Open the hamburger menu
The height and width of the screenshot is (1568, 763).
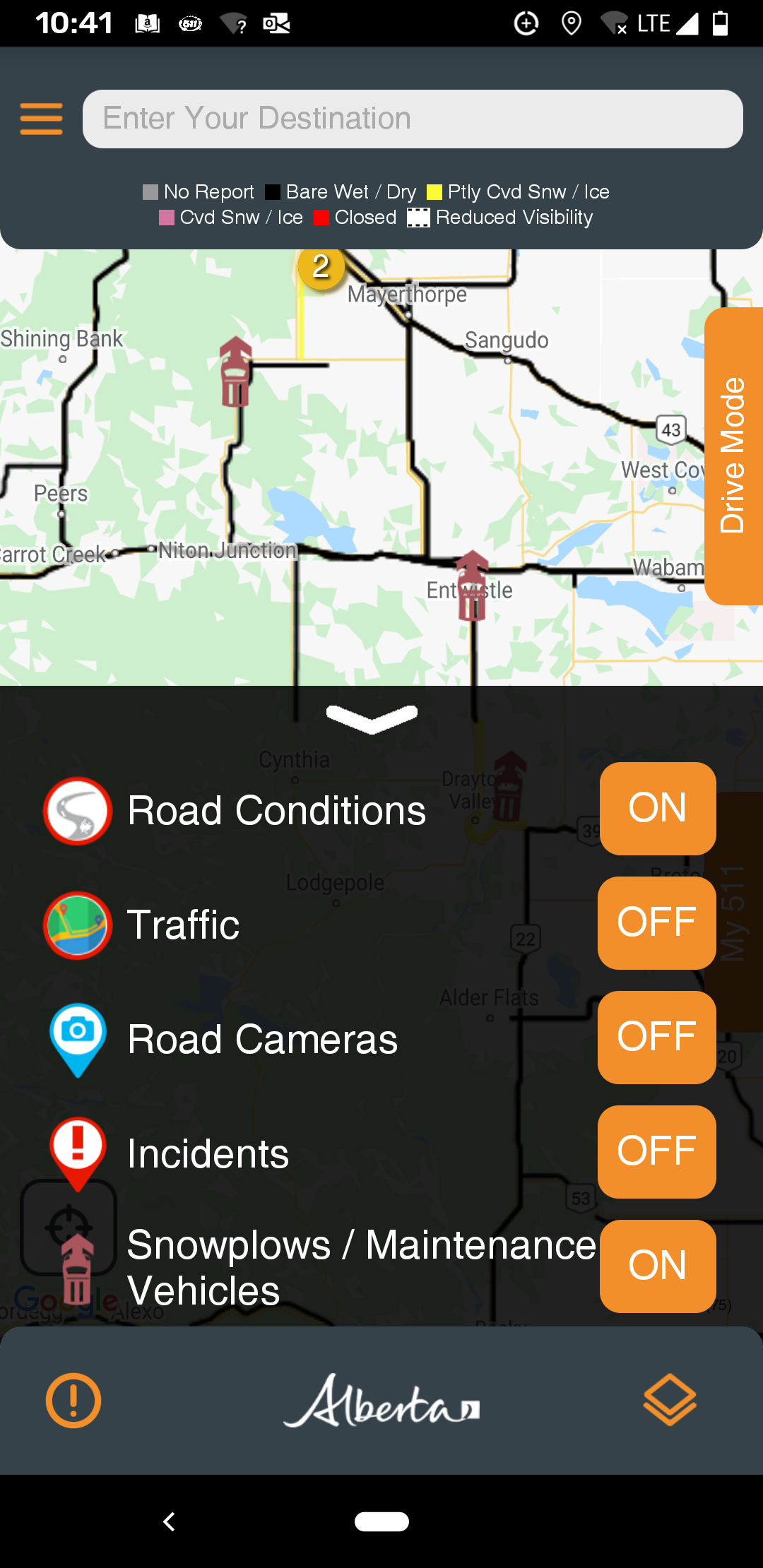click(41, 119)
